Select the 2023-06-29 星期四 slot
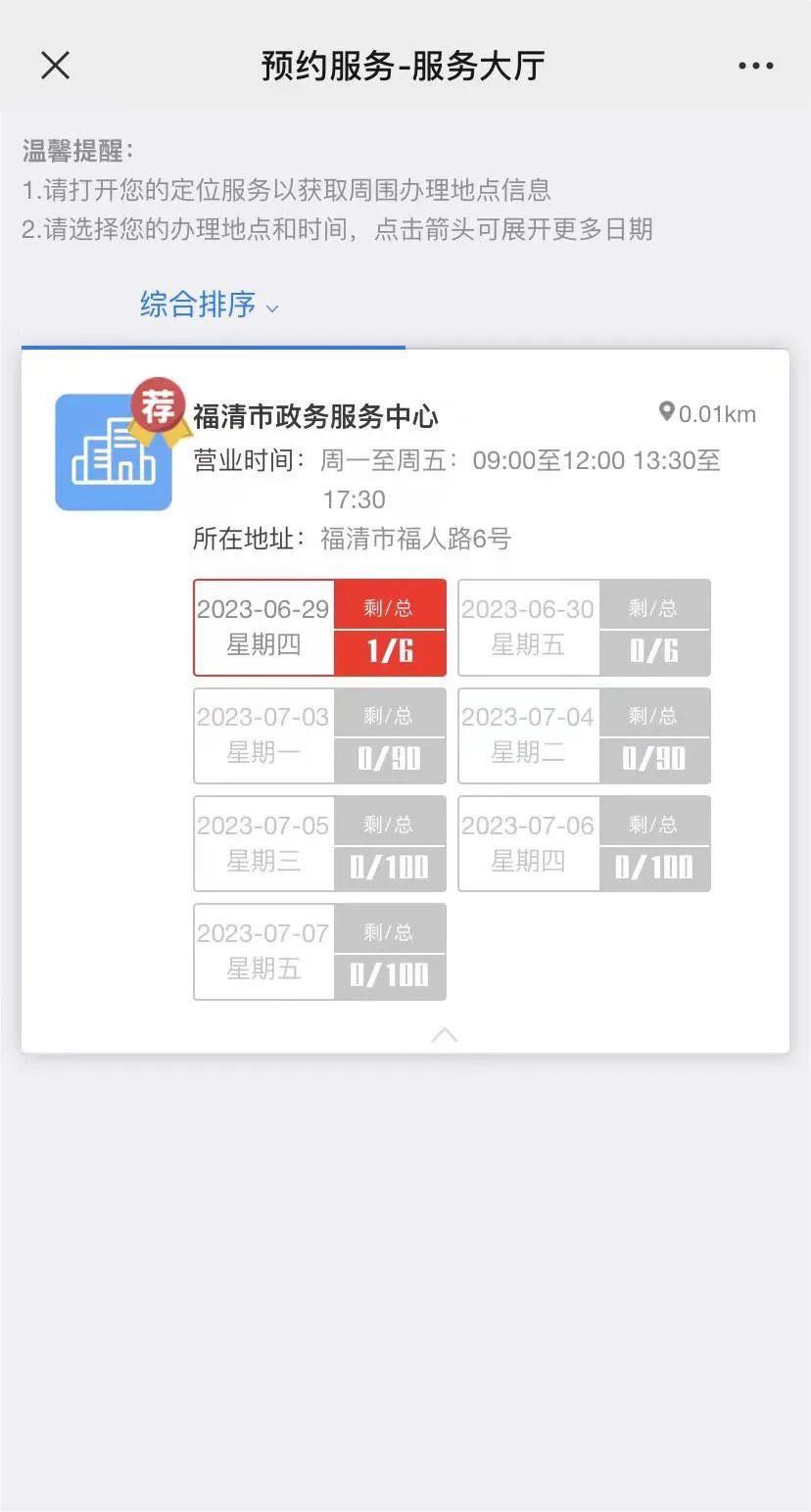The width and height of the screenshot is (811, 1512). [x=319, y=628]
